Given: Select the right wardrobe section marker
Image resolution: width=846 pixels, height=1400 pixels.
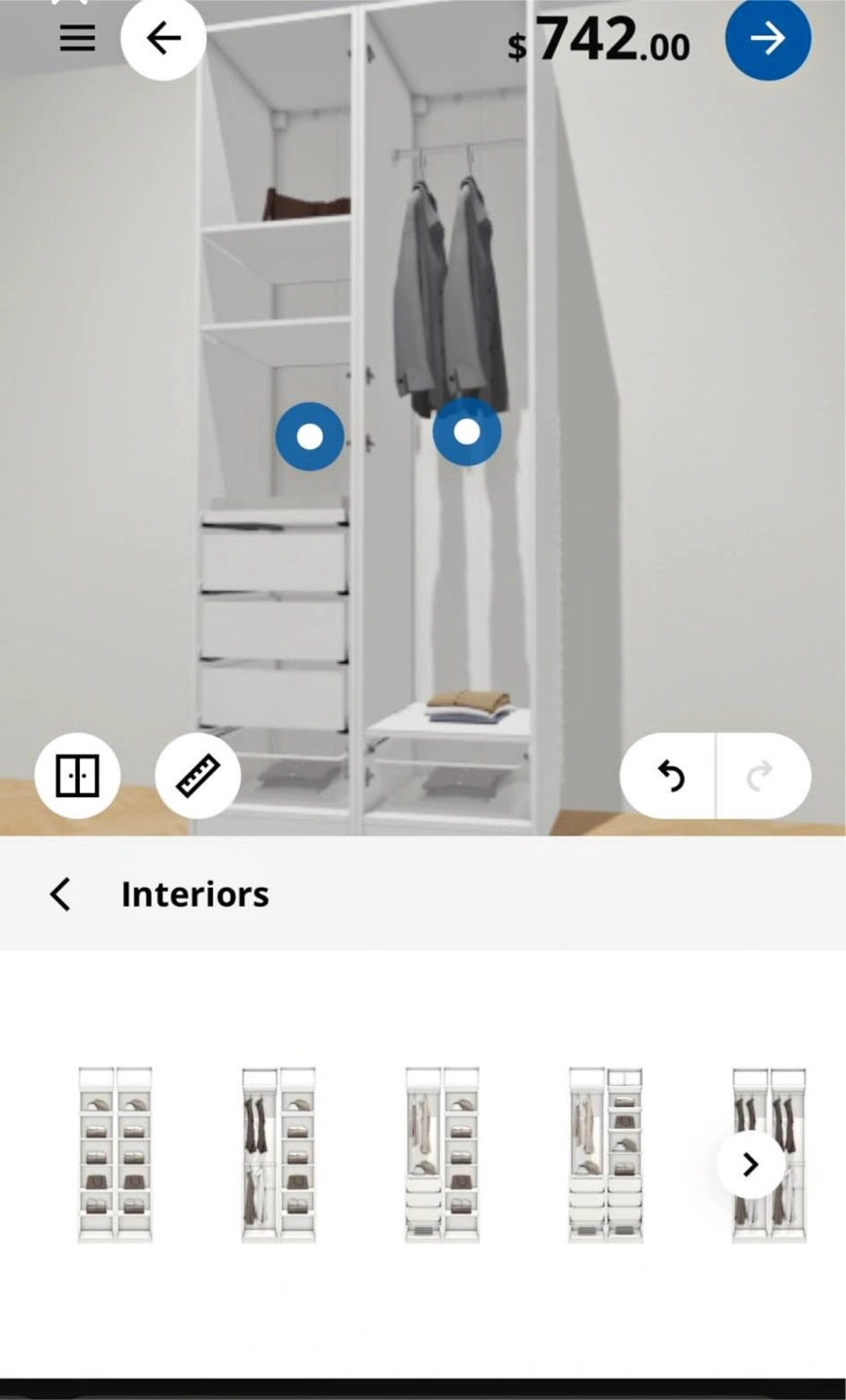Looking at the screenshot, I should pos(467,432).
